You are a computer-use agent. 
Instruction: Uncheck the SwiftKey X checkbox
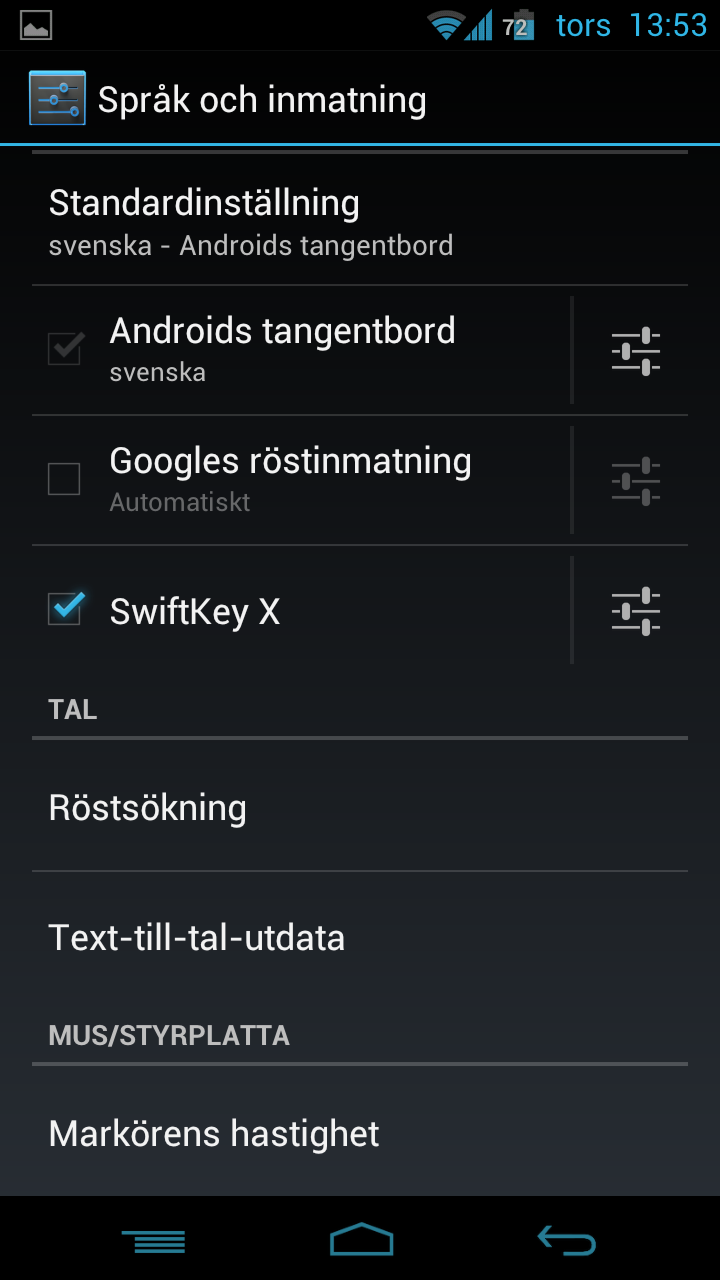pos(65,609)
